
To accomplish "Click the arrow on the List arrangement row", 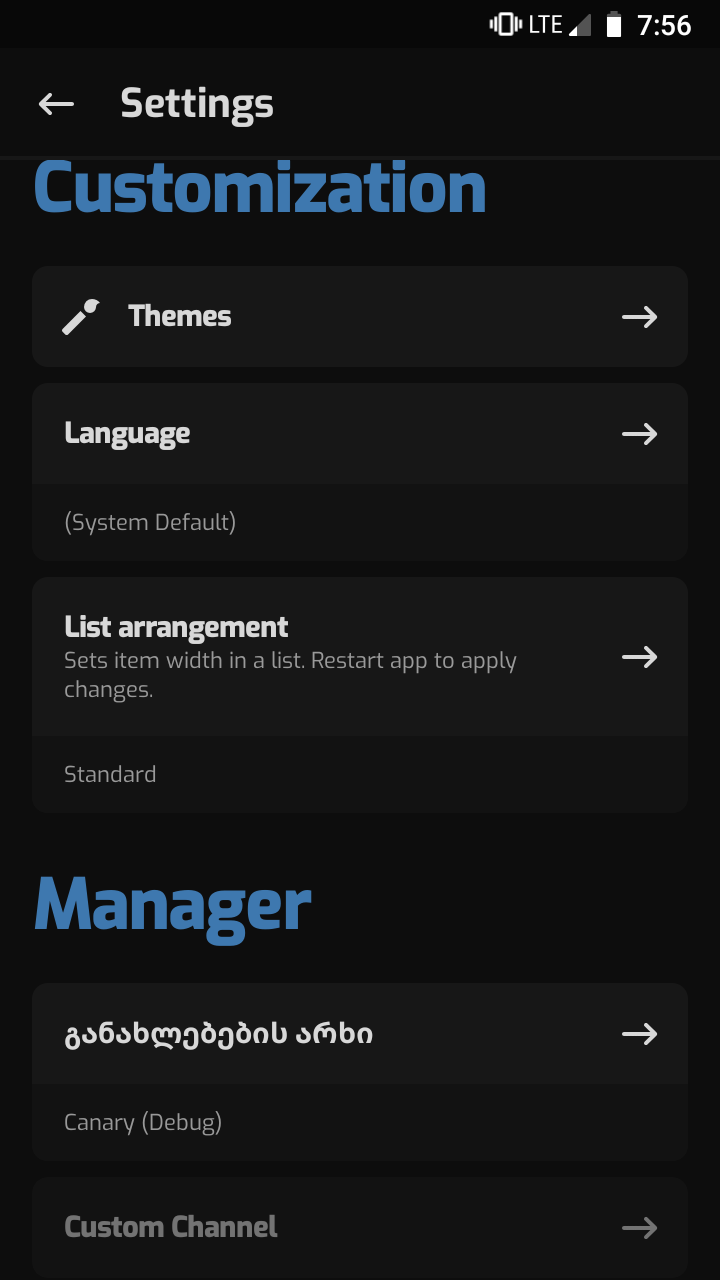I will coord(639,657).
